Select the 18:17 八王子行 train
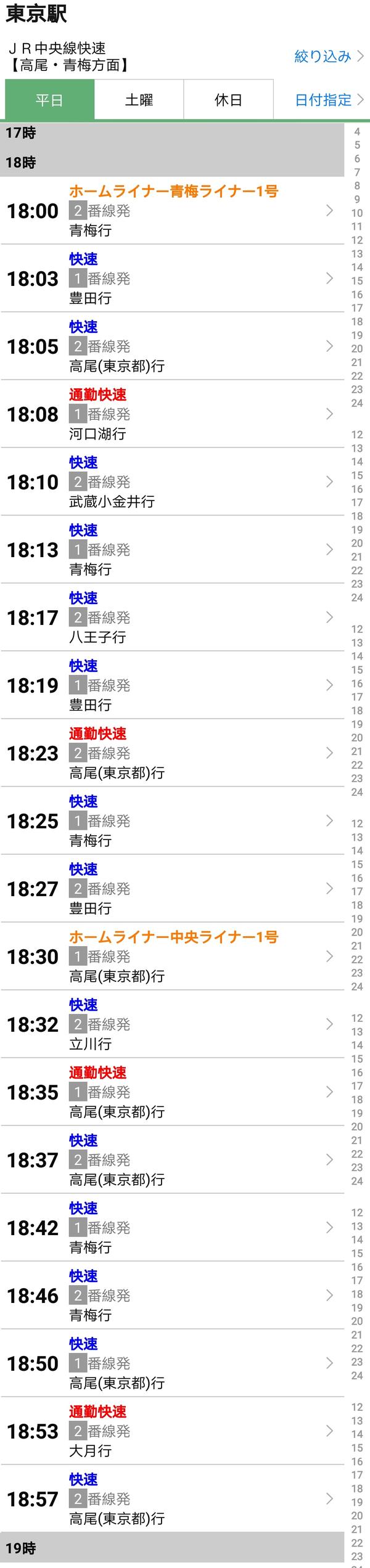Image resolution: width=370 pixels, height=1568 pixels. [x=171, y=618]
